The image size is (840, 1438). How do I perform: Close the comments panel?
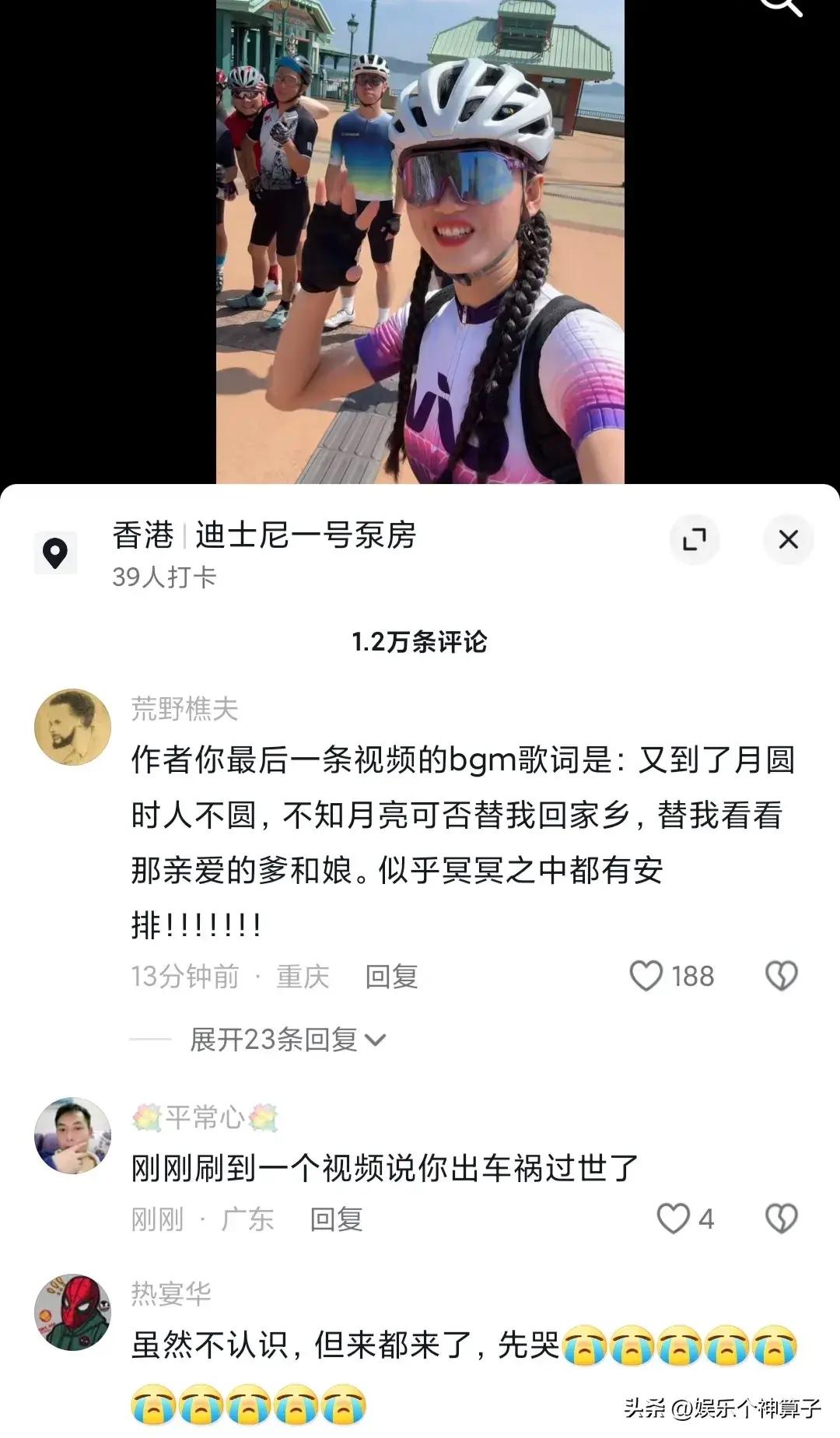788,539
